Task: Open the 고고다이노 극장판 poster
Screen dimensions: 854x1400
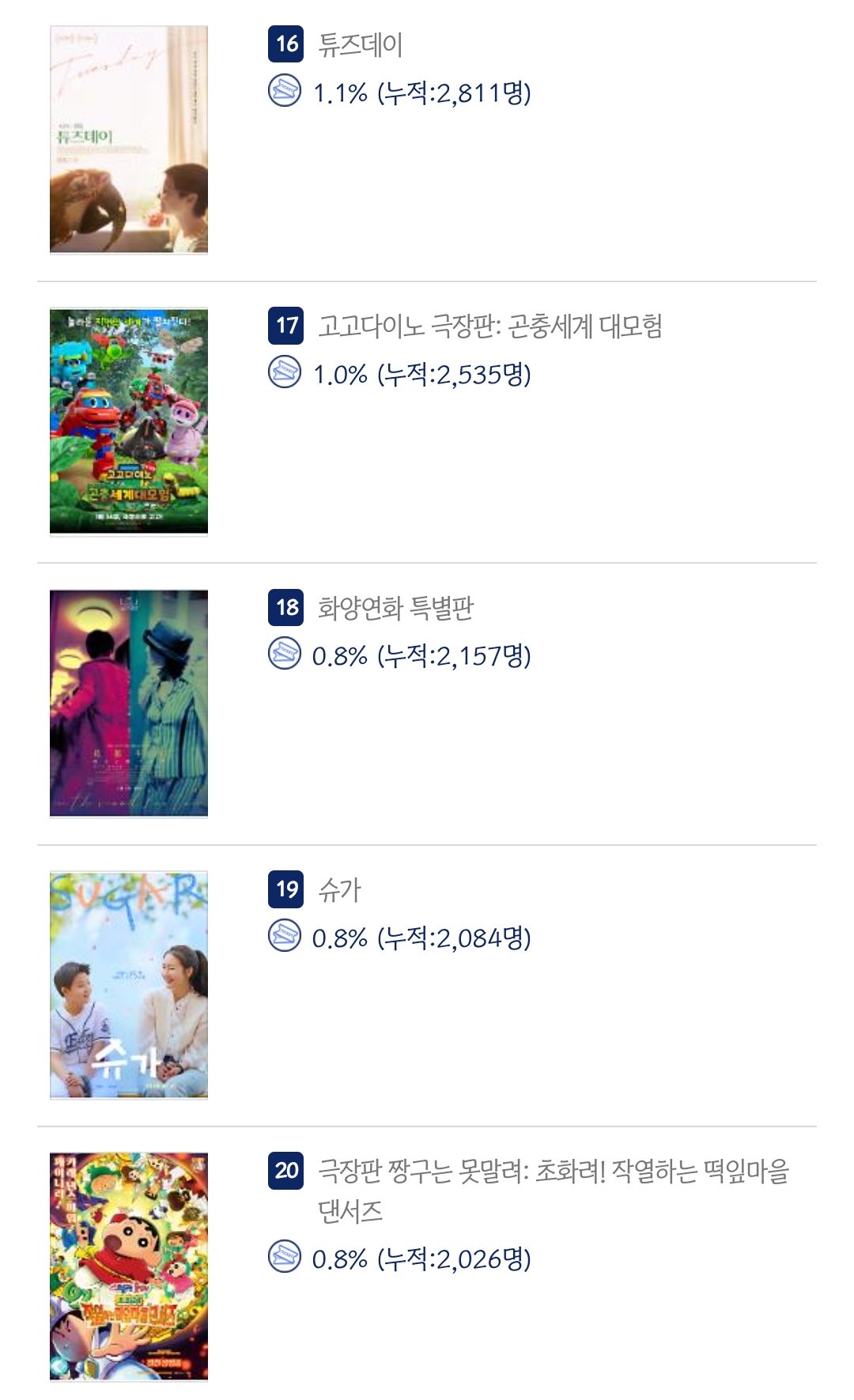Action: click(x=129, y=421)
